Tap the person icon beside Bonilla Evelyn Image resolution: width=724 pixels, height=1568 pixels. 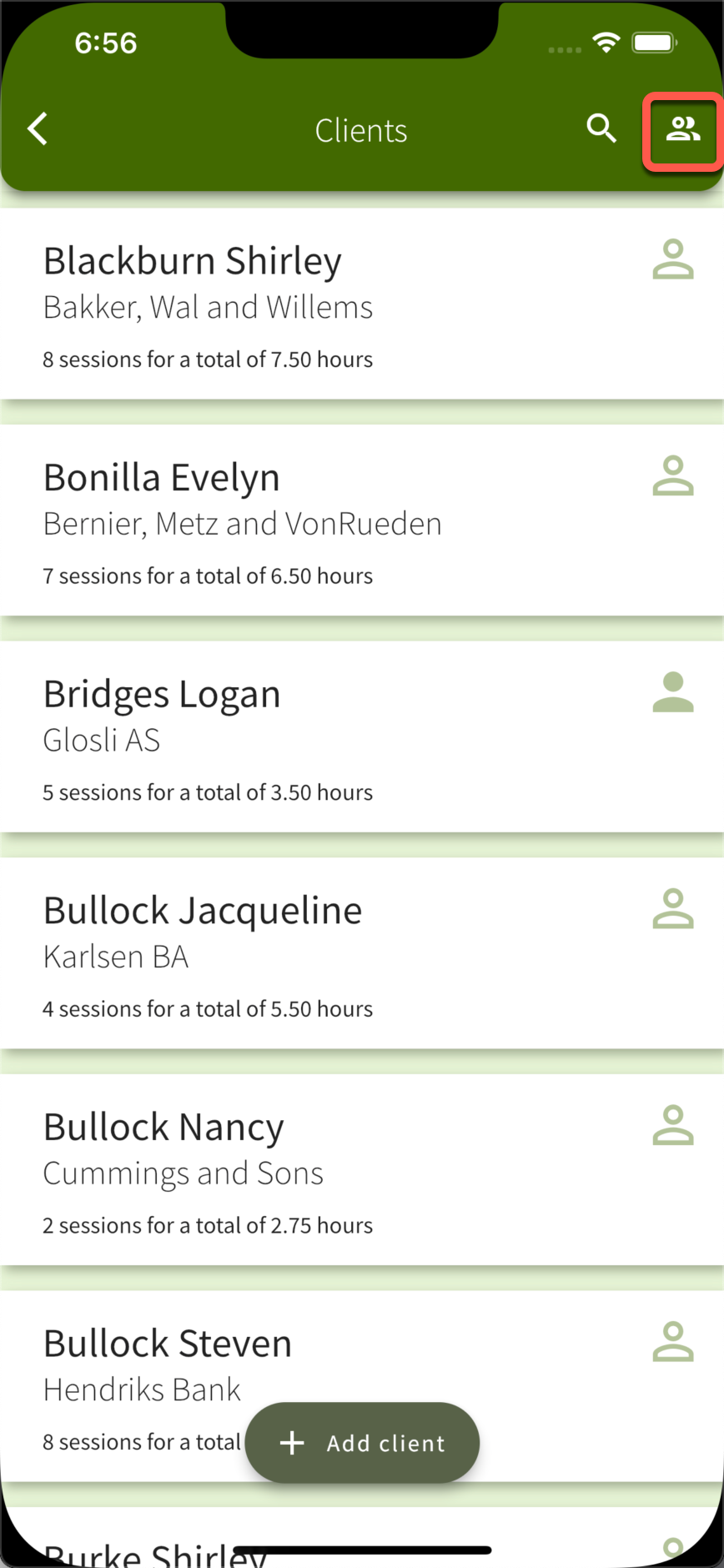[673, 476]
